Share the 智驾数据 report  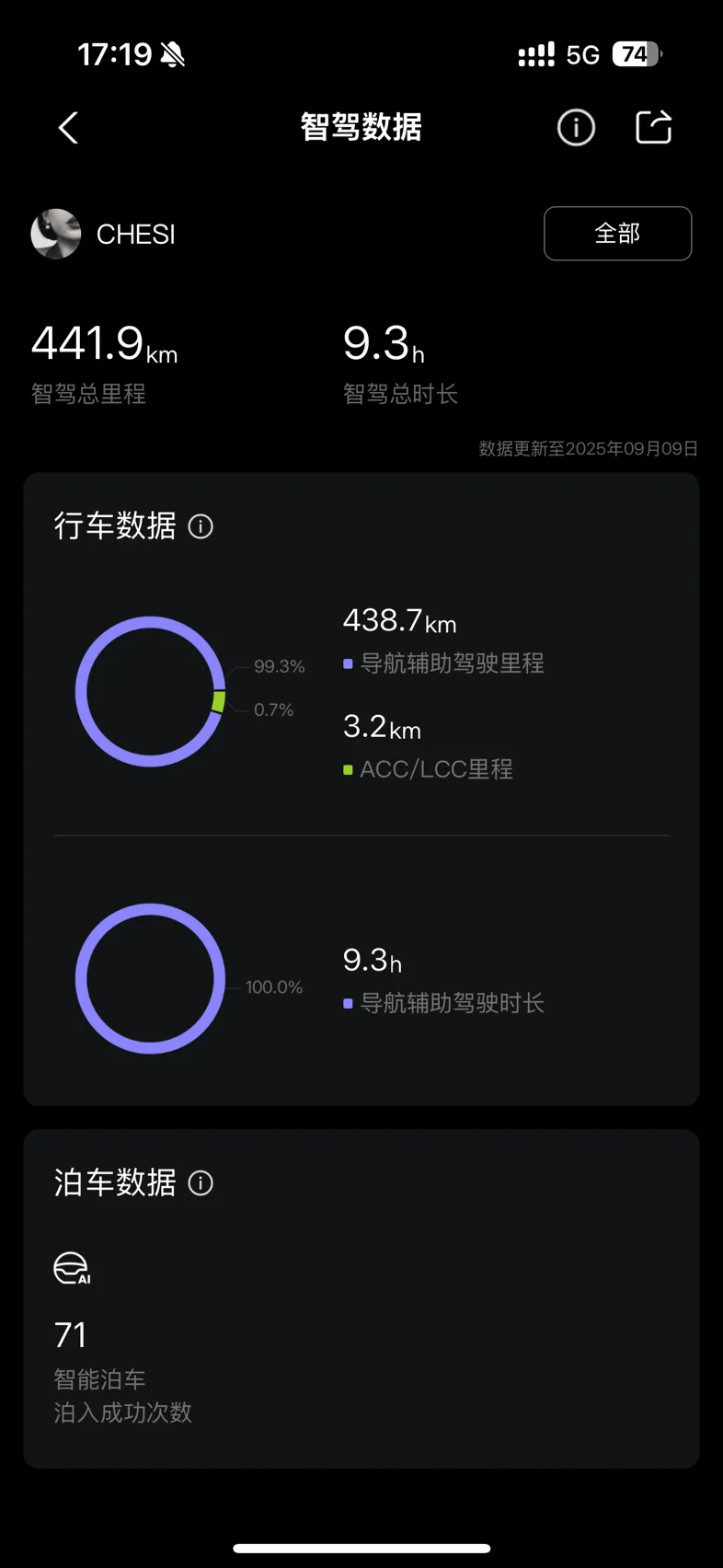tap(654, 127)
